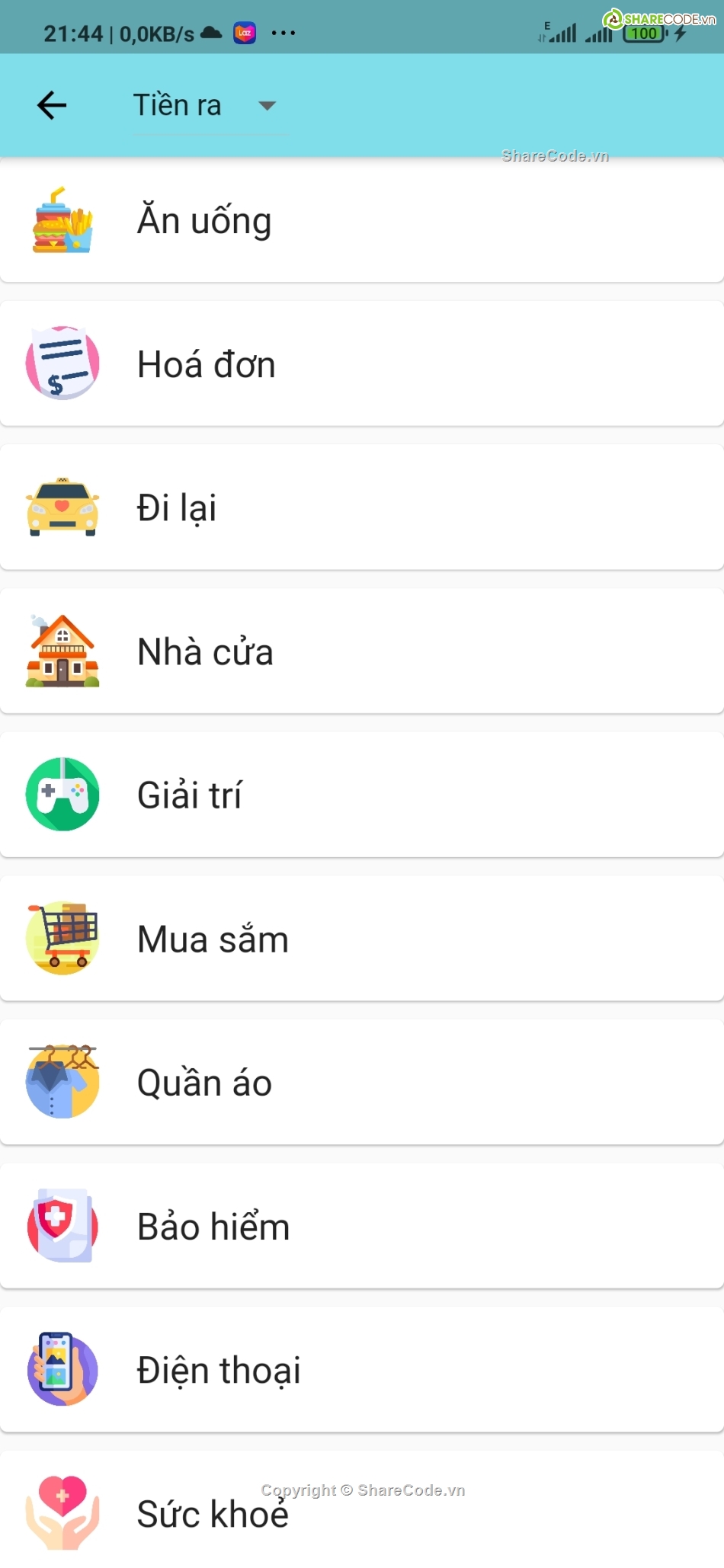Click the ShareCode.vn watermark link
The image size is (724, 1568).
click(x=555, y=157)
